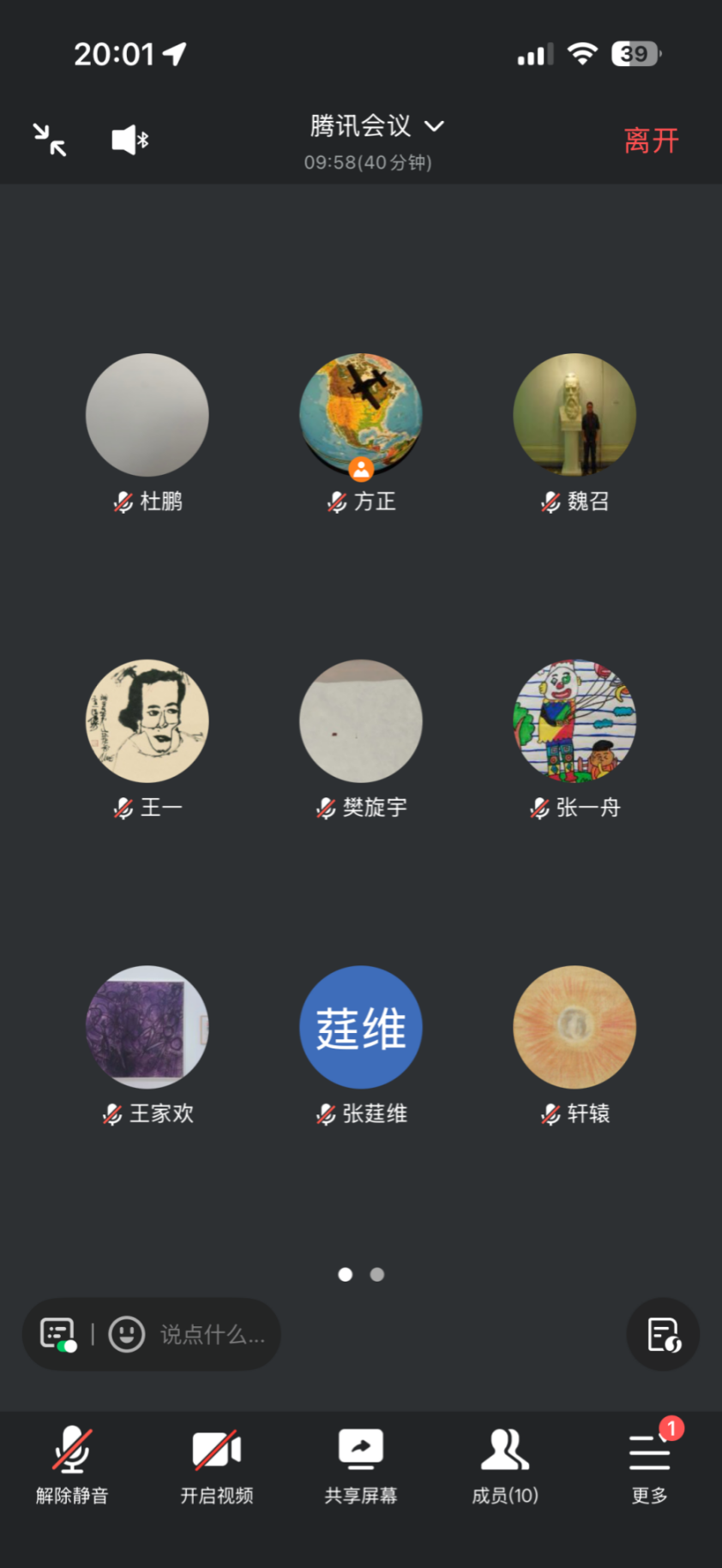Switch the Bluetooth speaker output
This screenshot has height=1568, width=722.
129,140
